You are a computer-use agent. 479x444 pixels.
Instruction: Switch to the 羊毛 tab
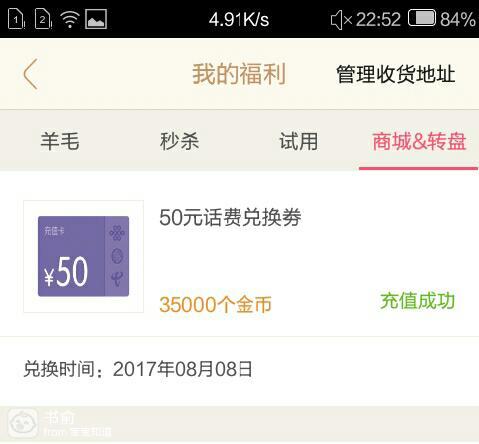[60, 141]
